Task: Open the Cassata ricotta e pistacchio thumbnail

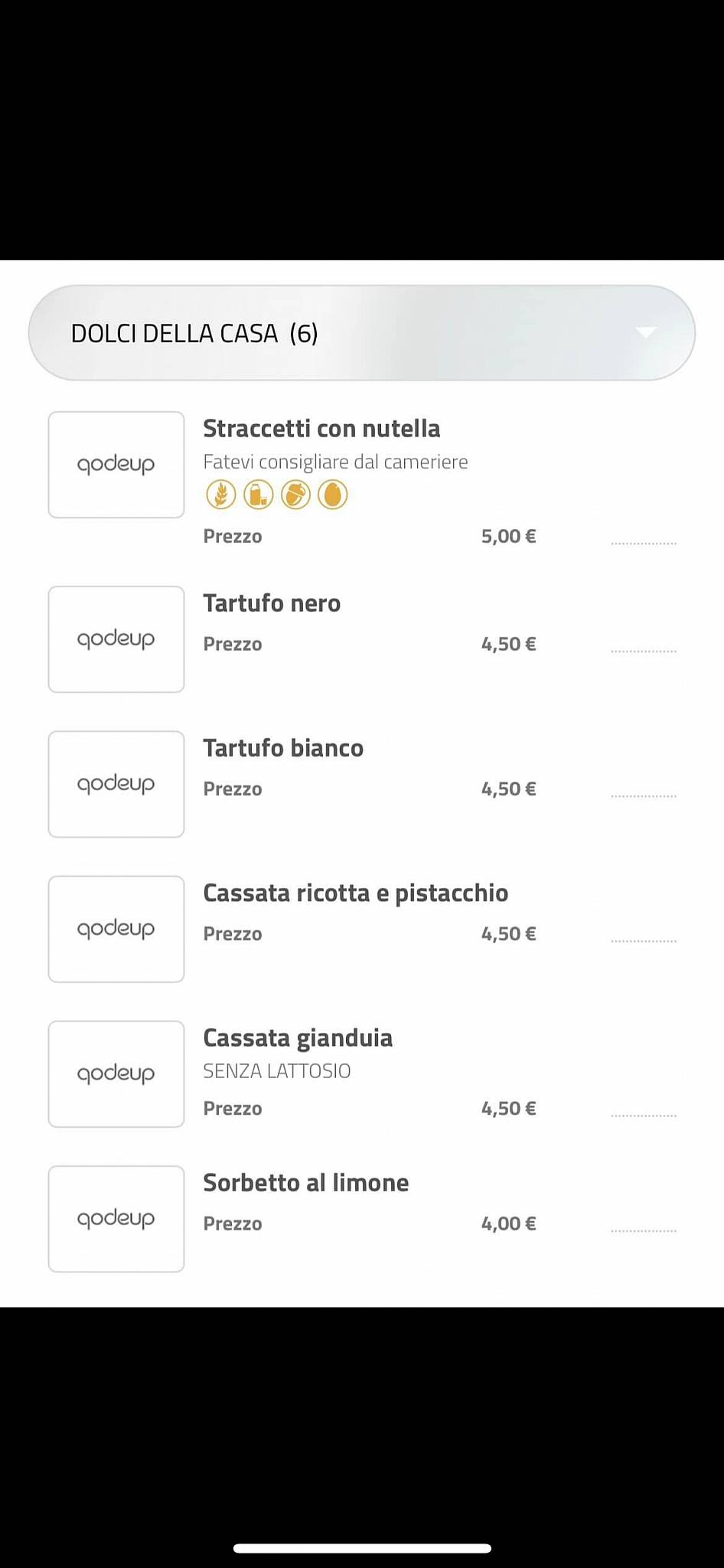Action: pyautogui.click(x=116, y=929)
